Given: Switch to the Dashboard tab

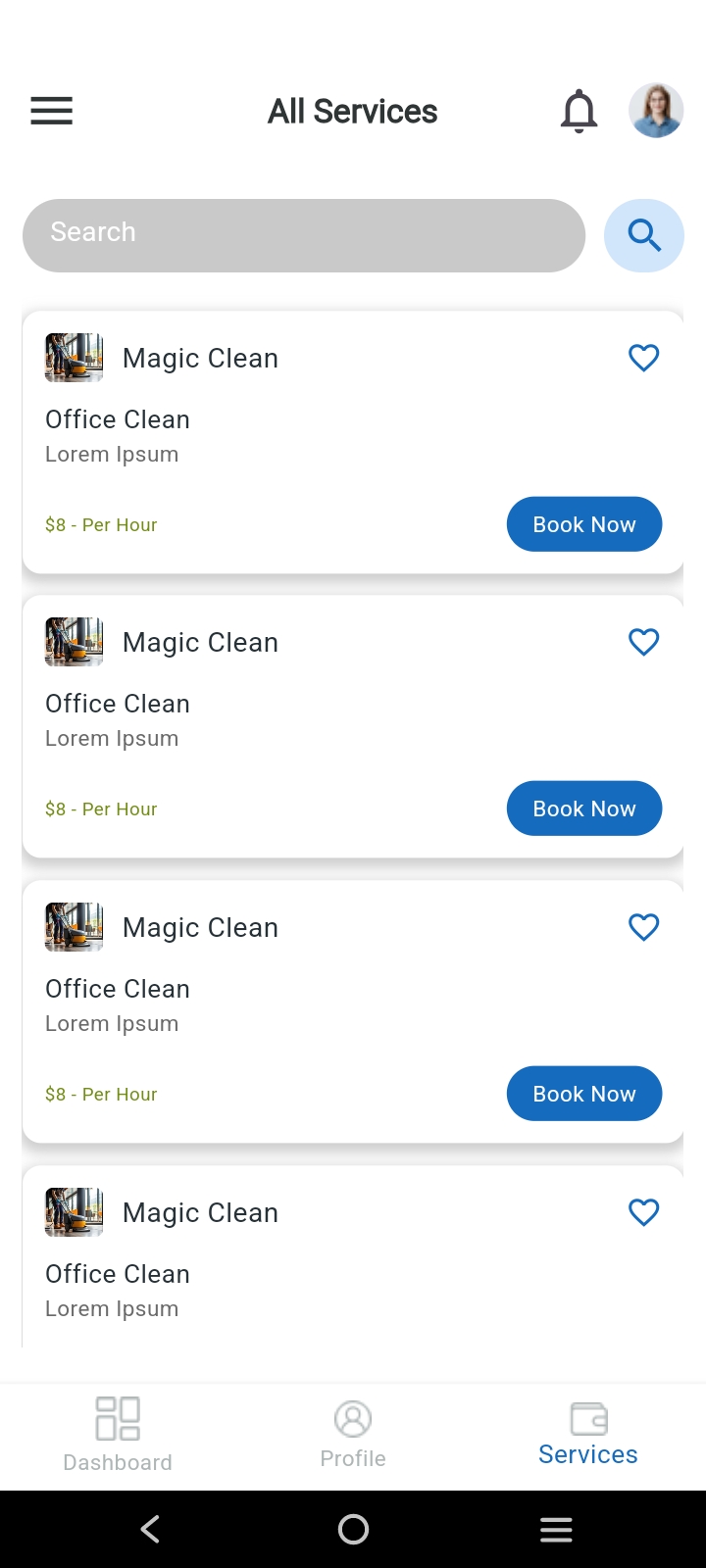Looking at the screenshot, I should point(117,1436).
